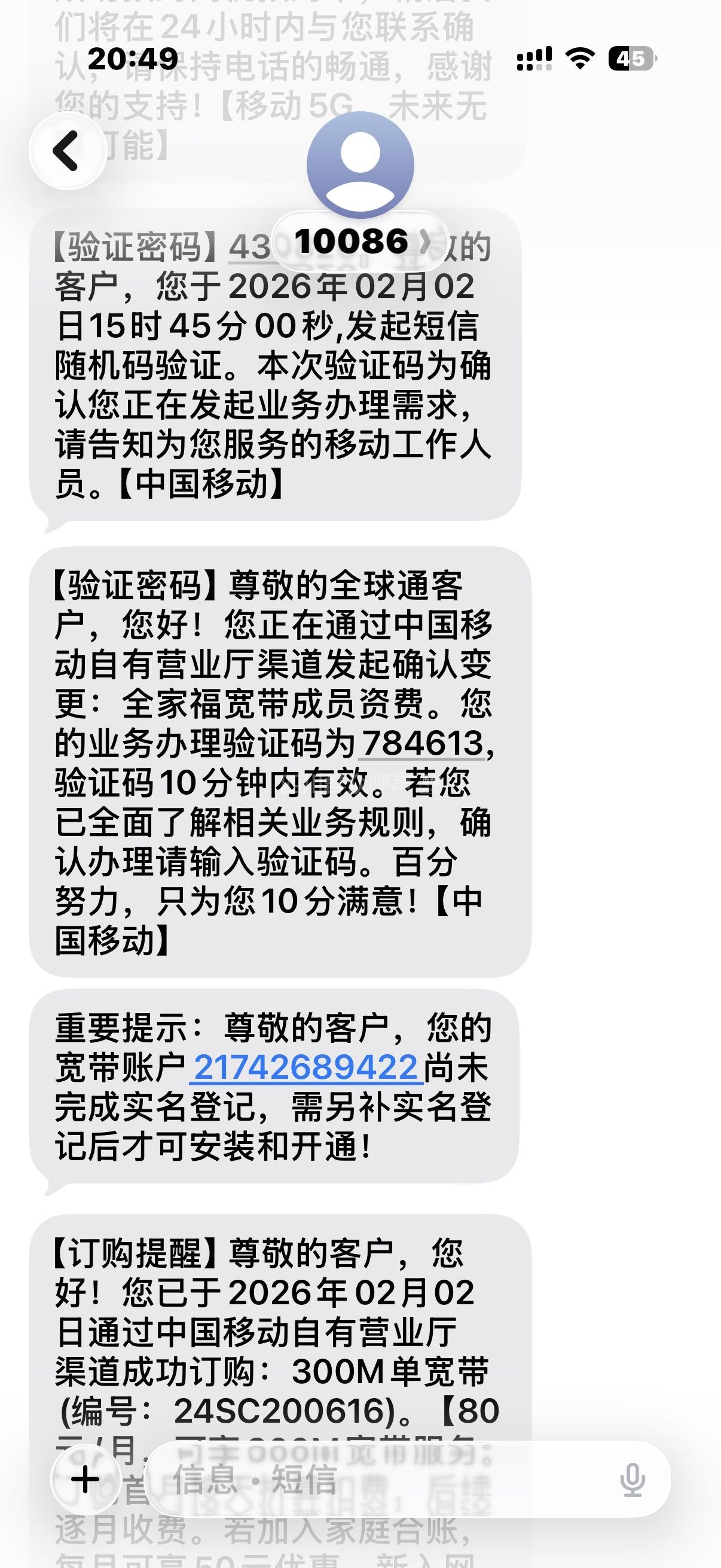Tap the verification code 784613
Image resolution: width=721 pixels, height=1568 pixels.
tap(422, 743)
